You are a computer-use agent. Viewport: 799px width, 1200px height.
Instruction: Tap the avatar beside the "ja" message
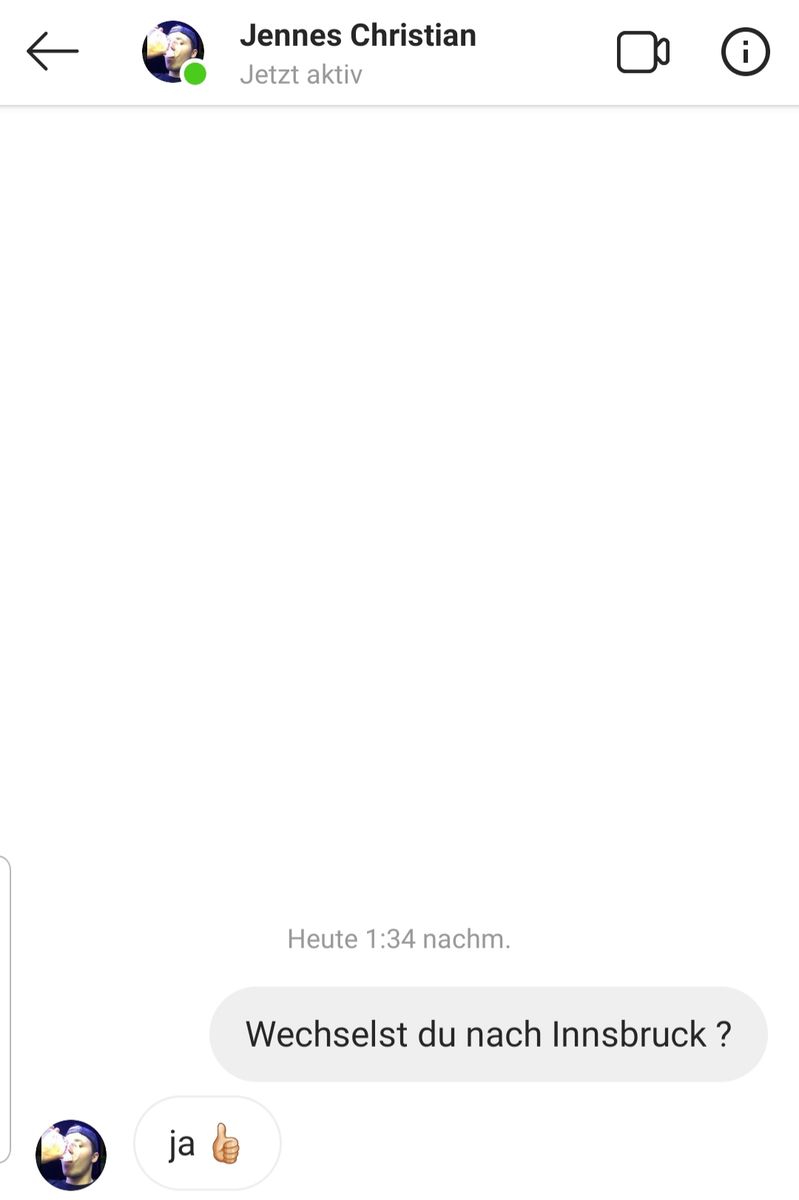[x=71, y=1154]
